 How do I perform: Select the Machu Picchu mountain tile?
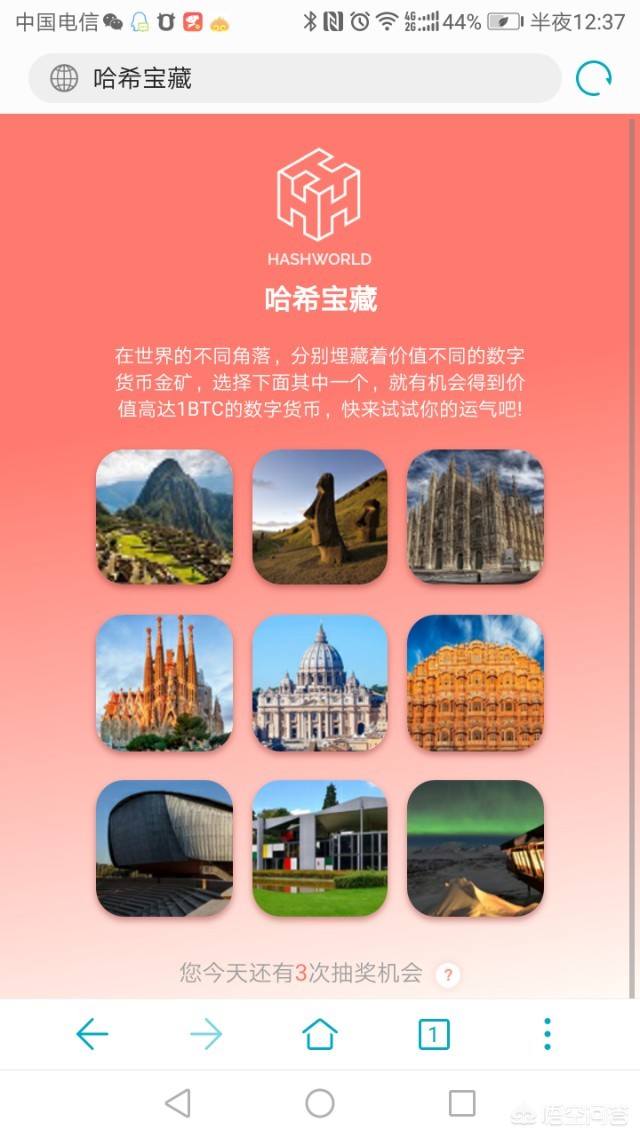164,517
